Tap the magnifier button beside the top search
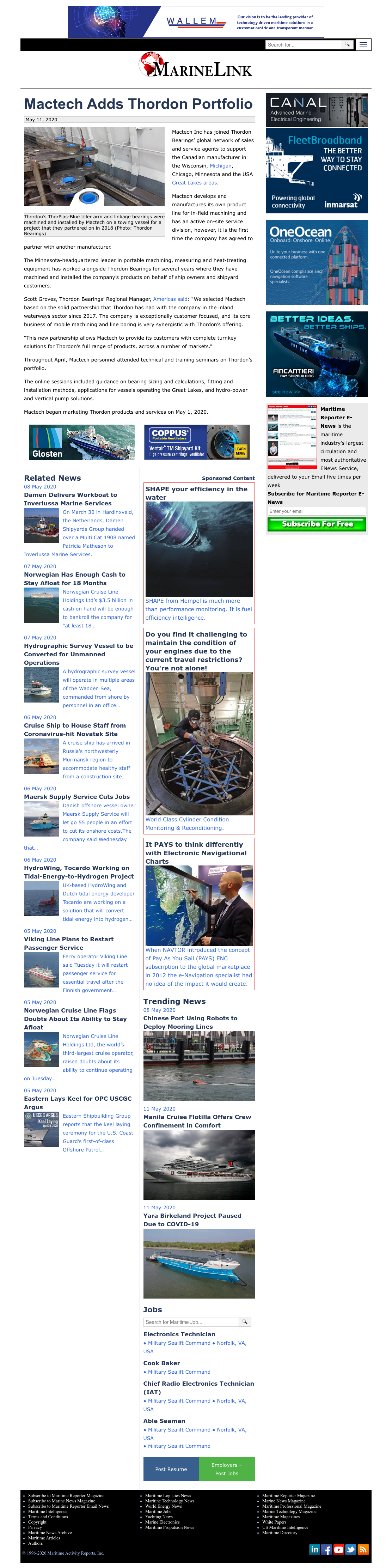Image resolution: width=392 pixels, height=1568 pixels. pos(347,44)
